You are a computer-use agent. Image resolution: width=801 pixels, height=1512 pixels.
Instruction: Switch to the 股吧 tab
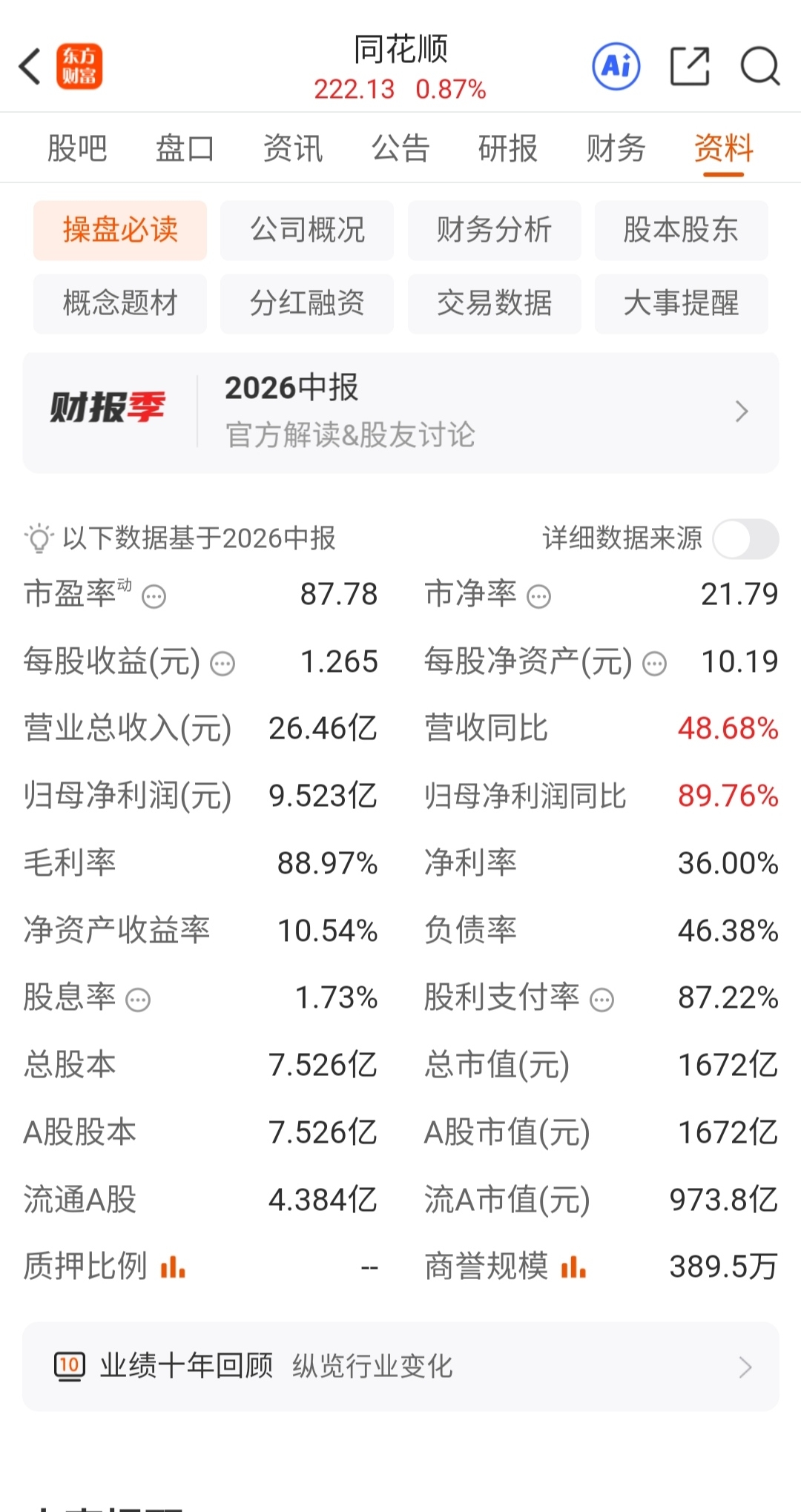77,148
